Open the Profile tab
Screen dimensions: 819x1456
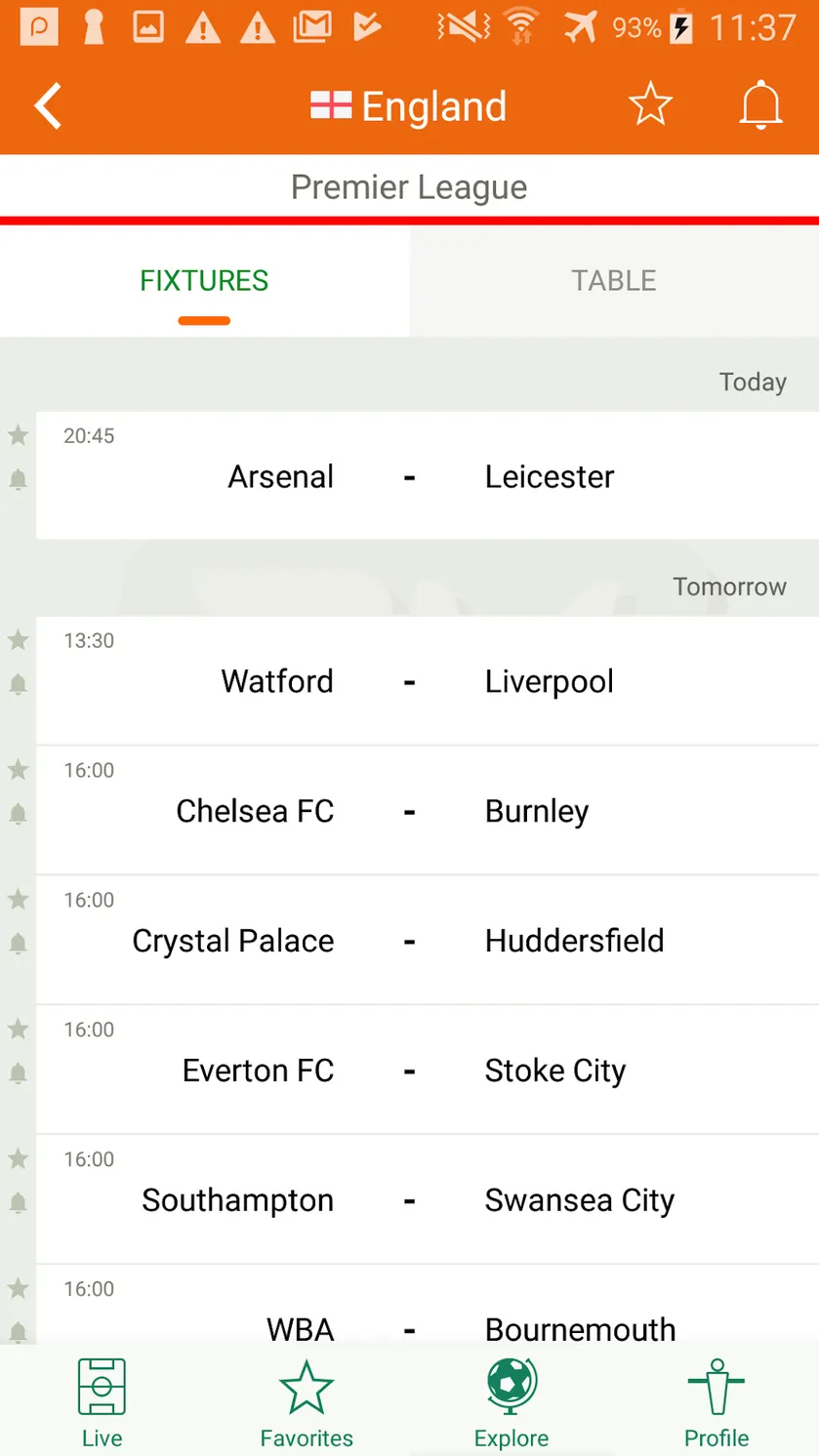click(x=717, y=1402)
